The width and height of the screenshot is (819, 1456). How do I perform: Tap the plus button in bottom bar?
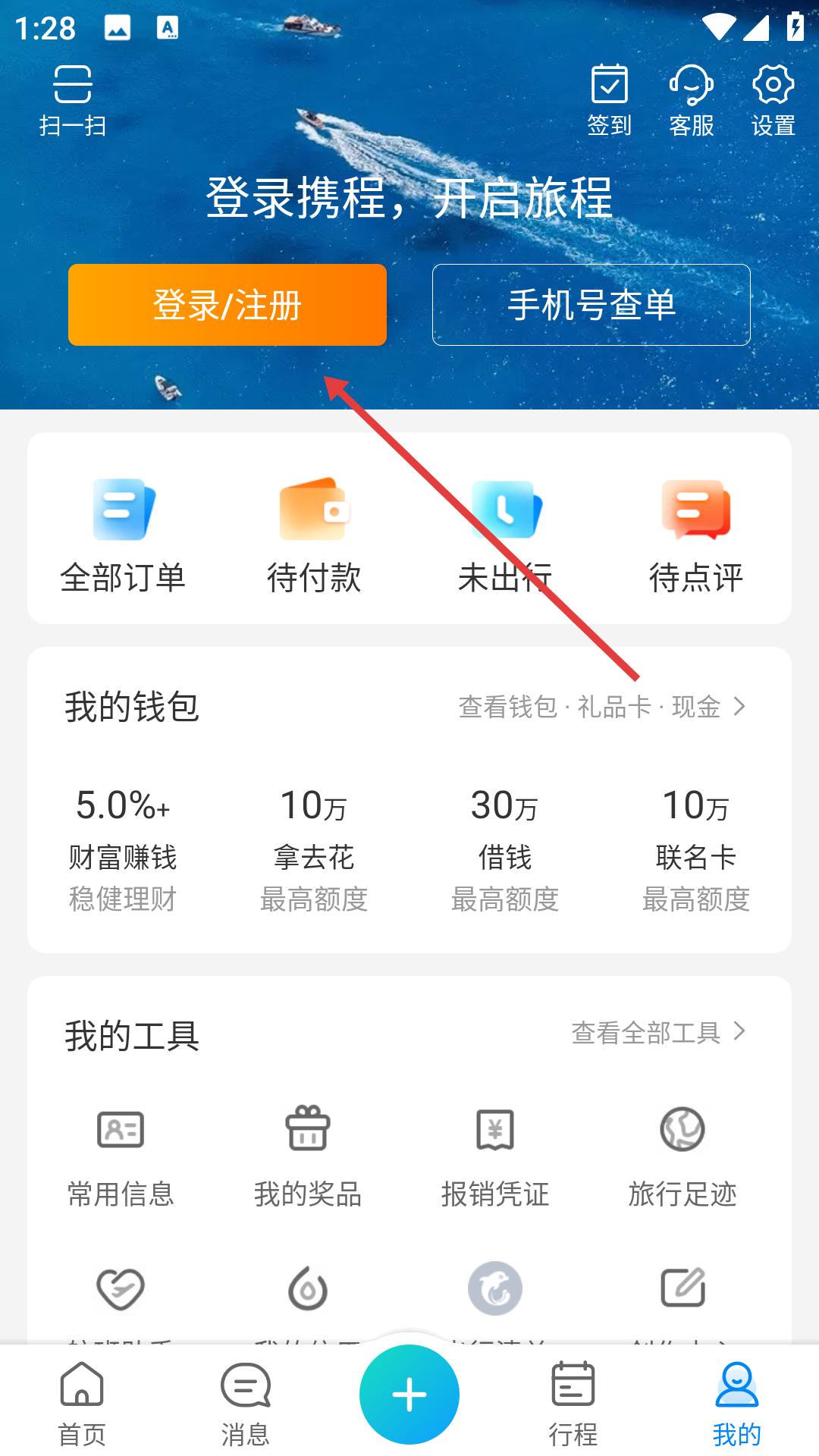(x=409, y=1394)
